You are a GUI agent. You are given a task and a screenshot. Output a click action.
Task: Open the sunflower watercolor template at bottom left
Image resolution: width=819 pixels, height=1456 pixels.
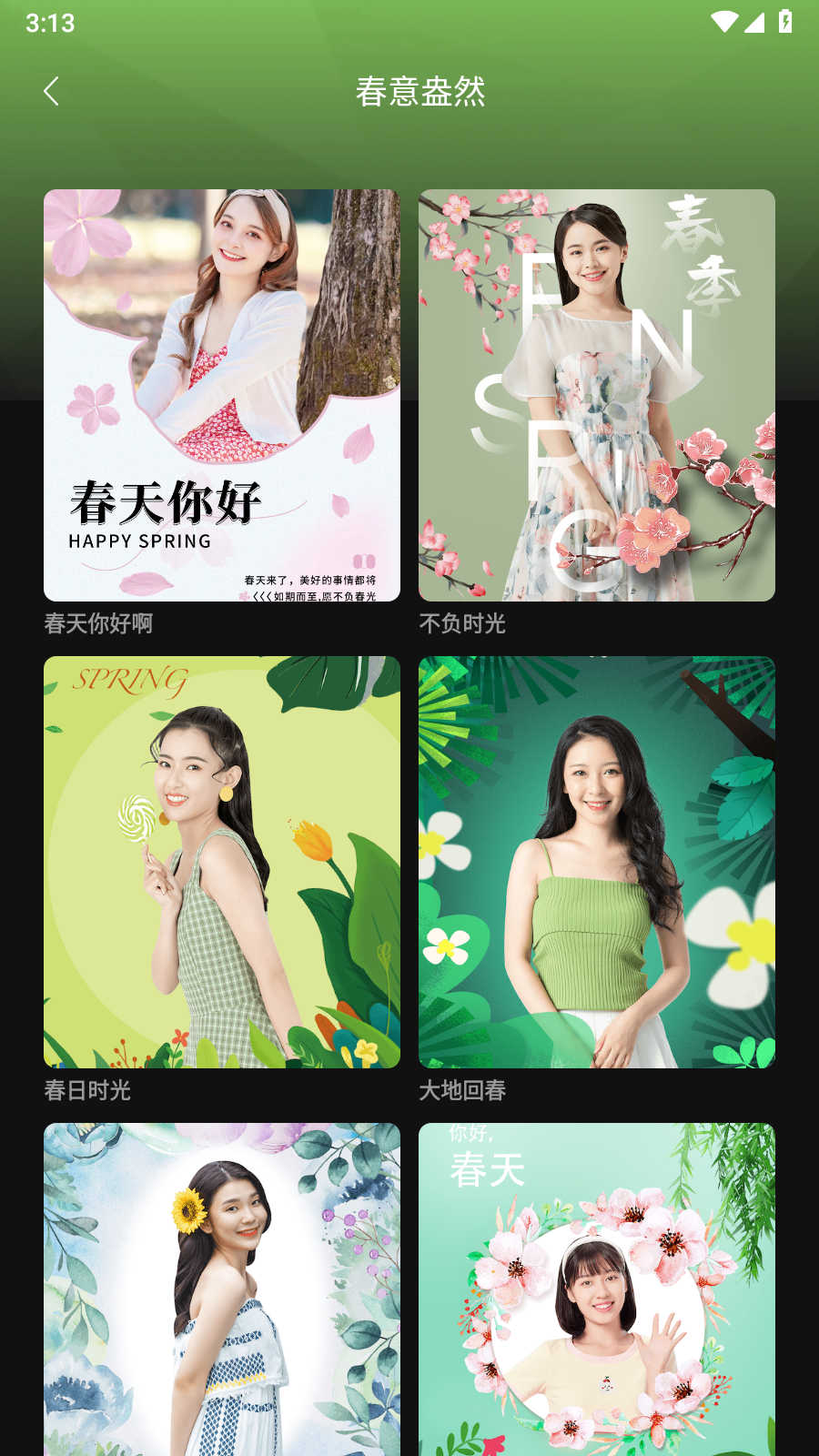[x=221, y=1292]
